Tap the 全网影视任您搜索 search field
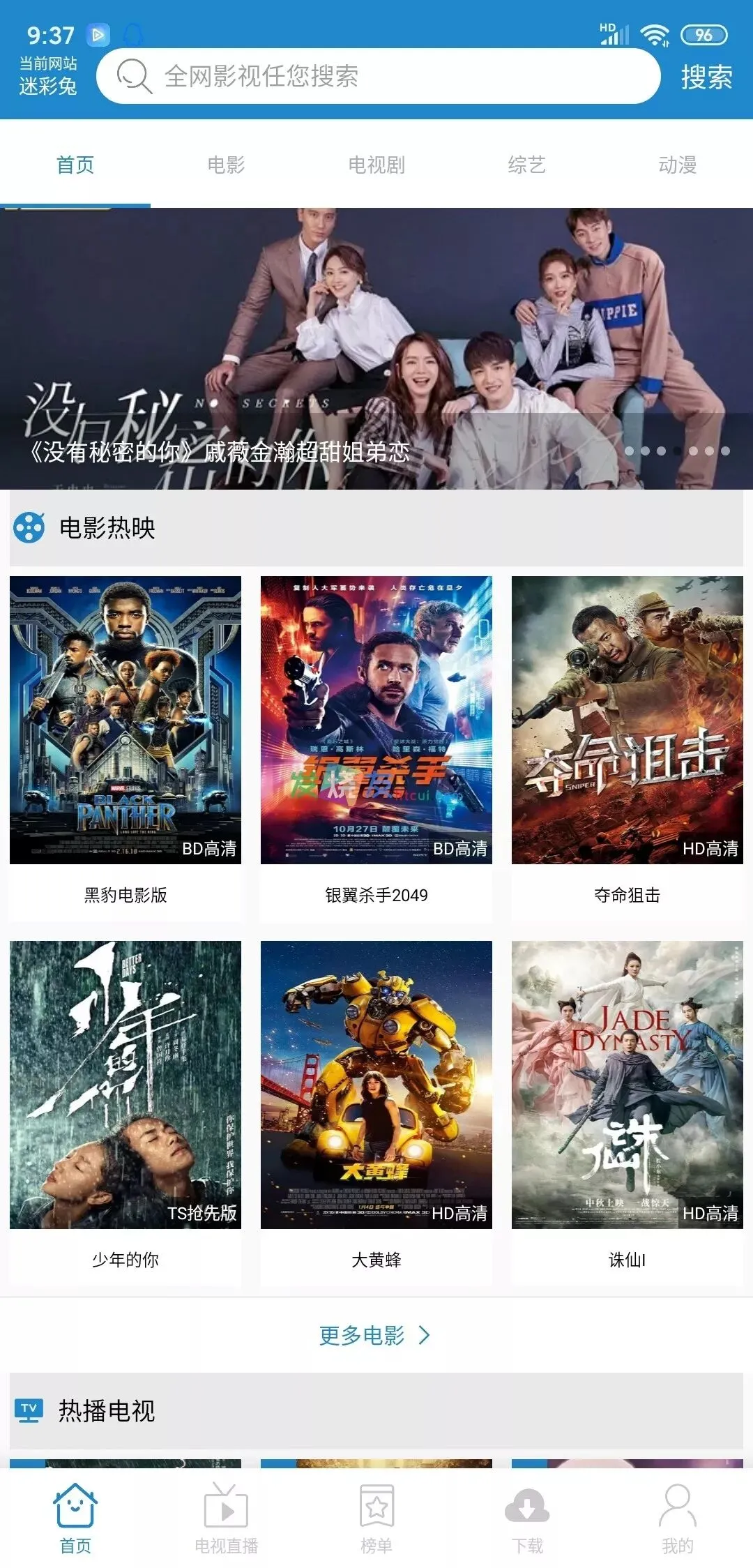Screen dimensions: 753x1568 tap(376, 76)
